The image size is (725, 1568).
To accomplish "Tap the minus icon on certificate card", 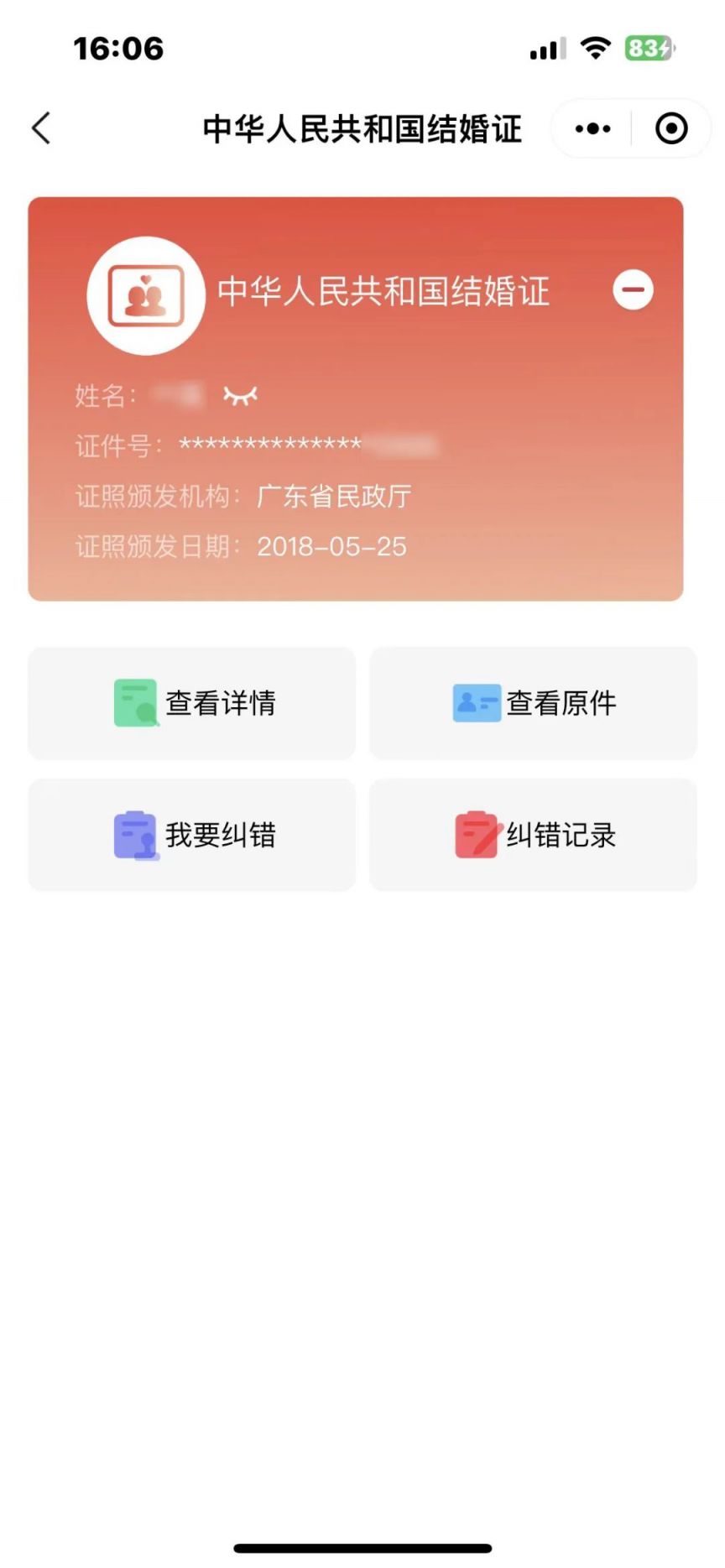I will click(633, 290).
